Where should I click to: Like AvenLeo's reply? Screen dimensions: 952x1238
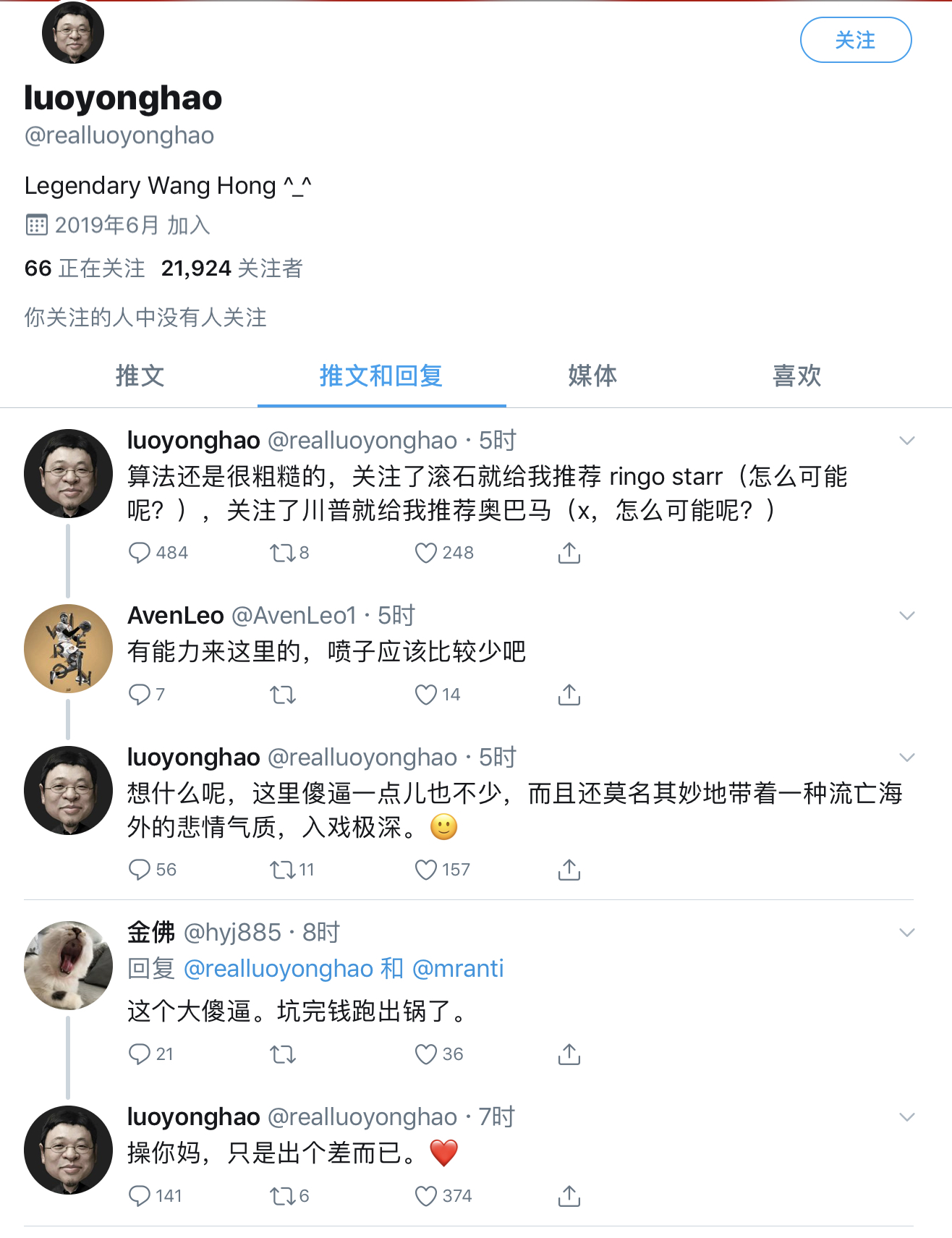point(426,695)
